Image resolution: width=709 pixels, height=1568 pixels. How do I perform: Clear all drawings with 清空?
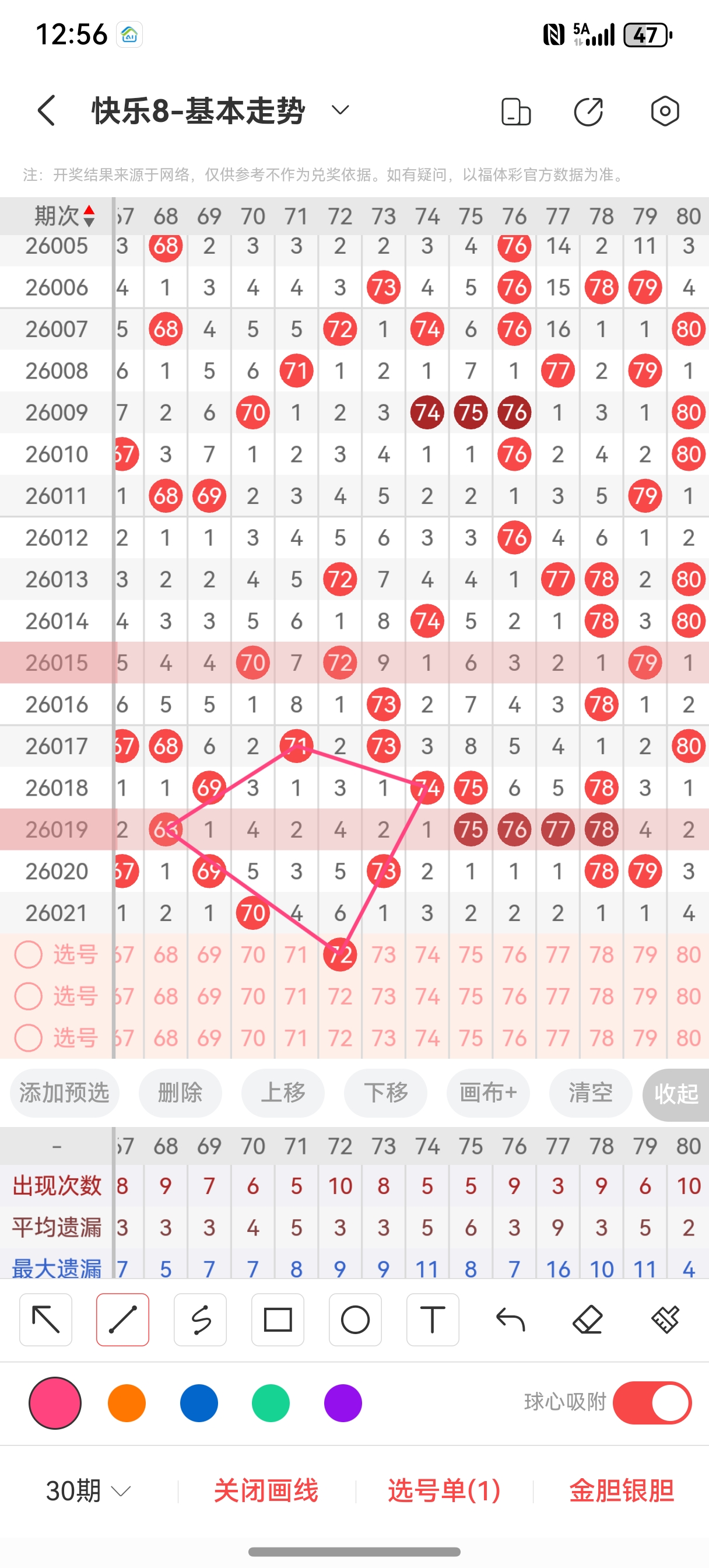589,1093
